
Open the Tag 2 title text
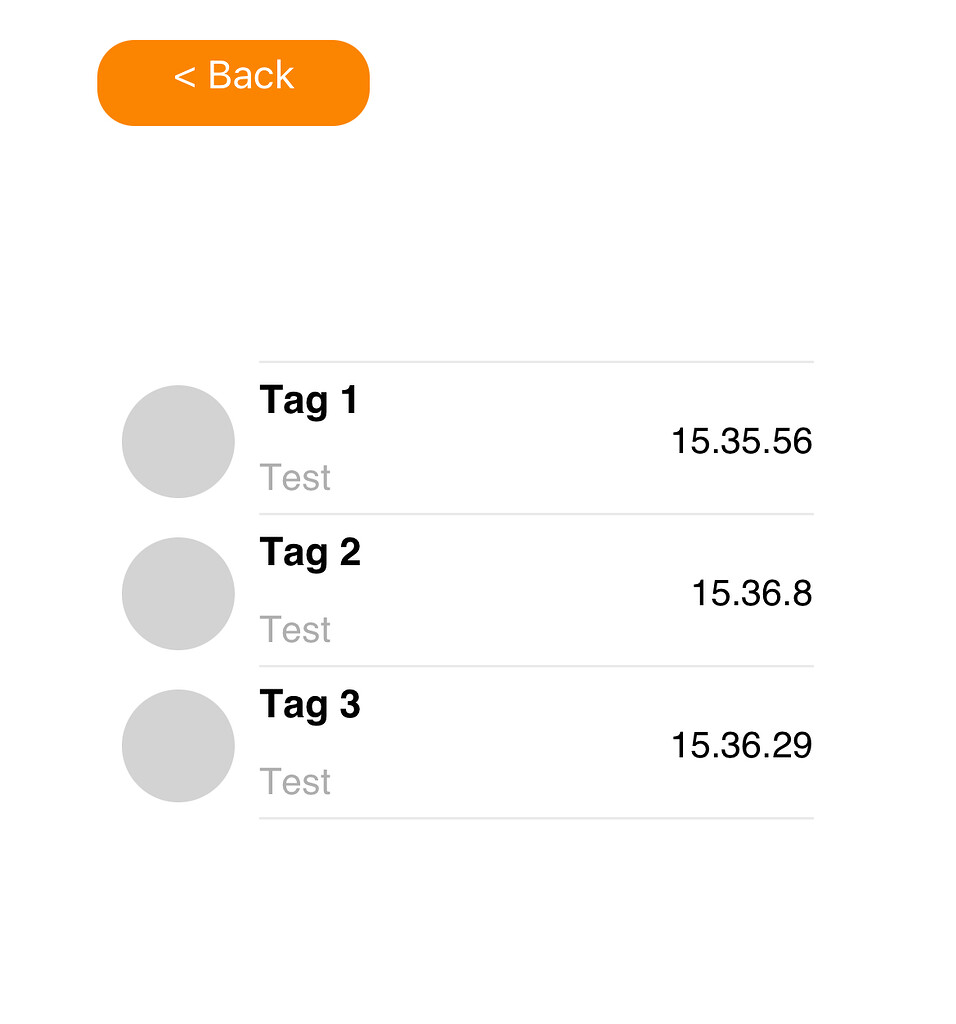310,552
